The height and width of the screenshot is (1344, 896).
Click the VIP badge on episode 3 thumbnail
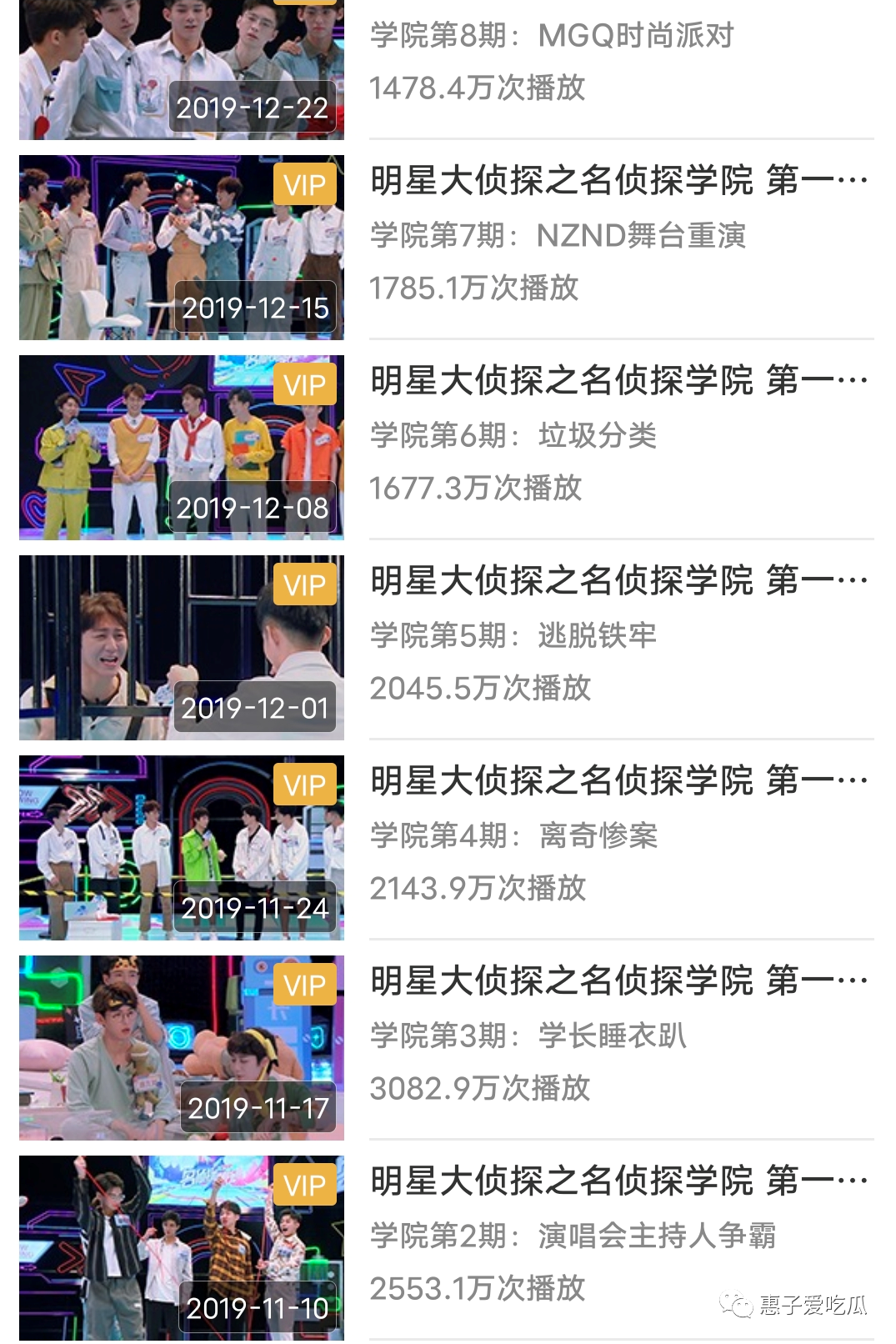pos(305,985)
